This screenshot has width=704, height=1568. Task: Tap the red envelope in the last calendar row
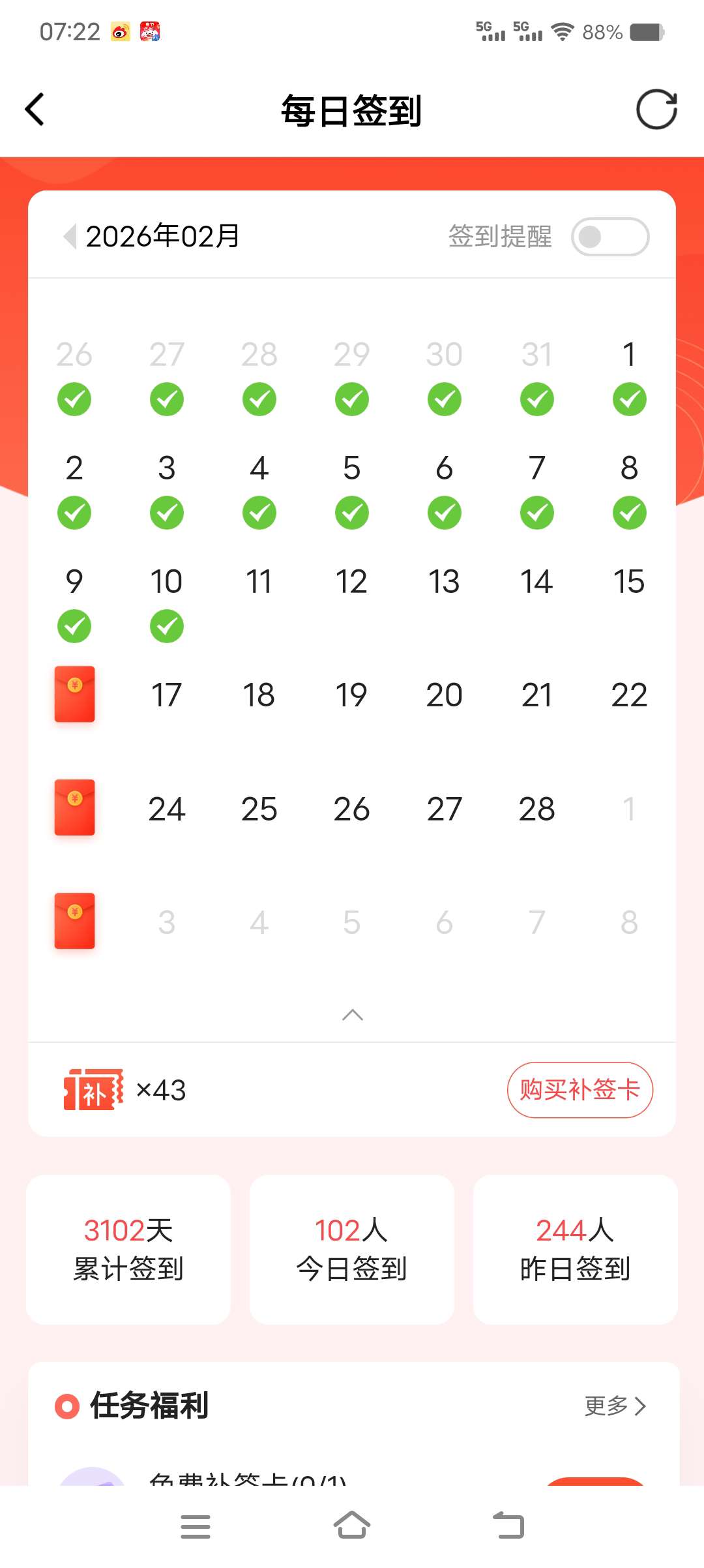(74, 921)
